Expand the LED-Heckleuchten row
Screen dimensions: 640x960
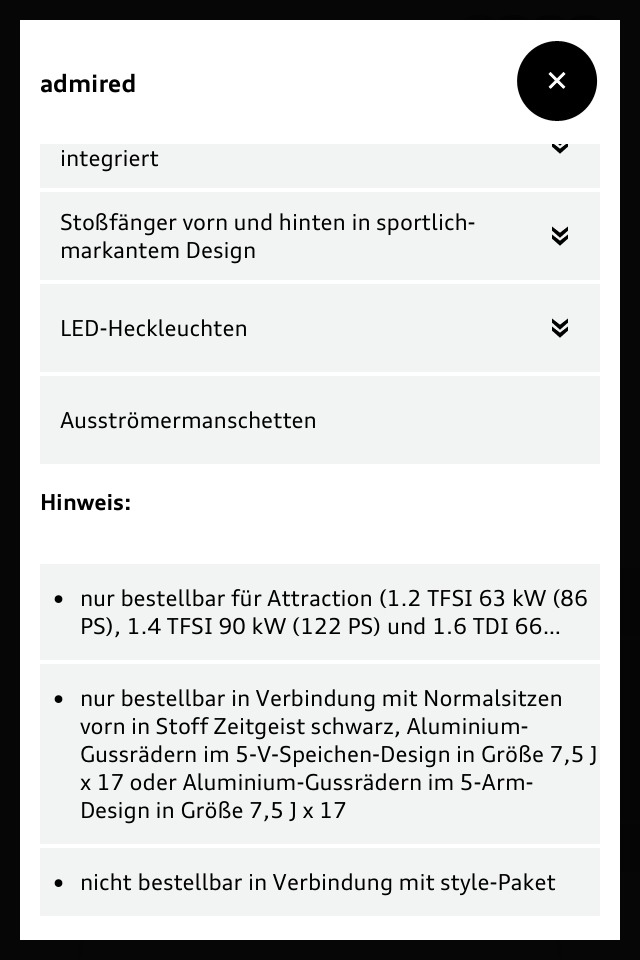coord(319,328)
